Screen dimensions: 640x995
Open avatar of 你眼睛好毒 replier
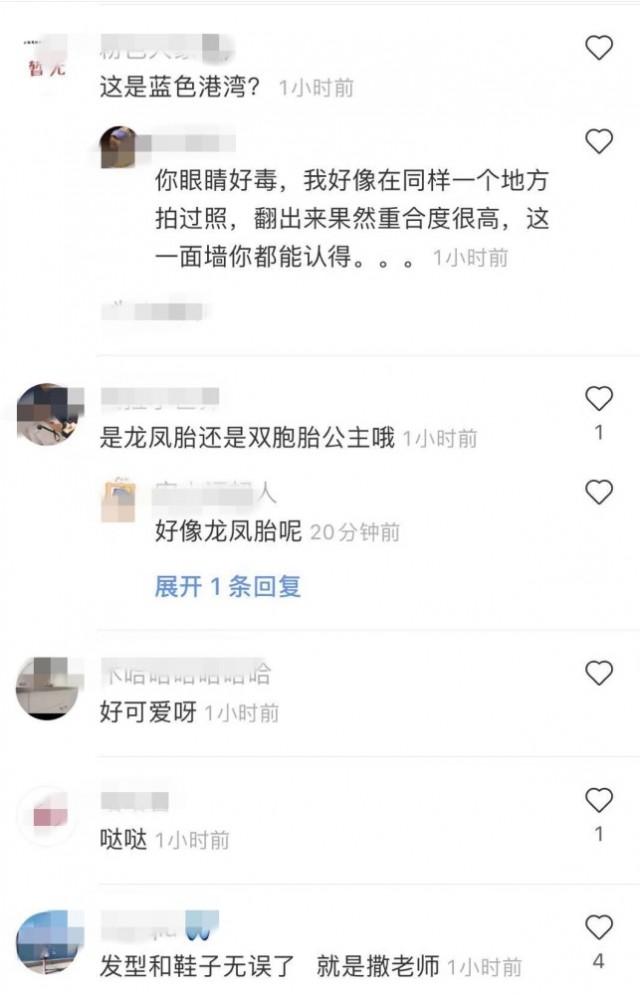[x=119, y=146]
